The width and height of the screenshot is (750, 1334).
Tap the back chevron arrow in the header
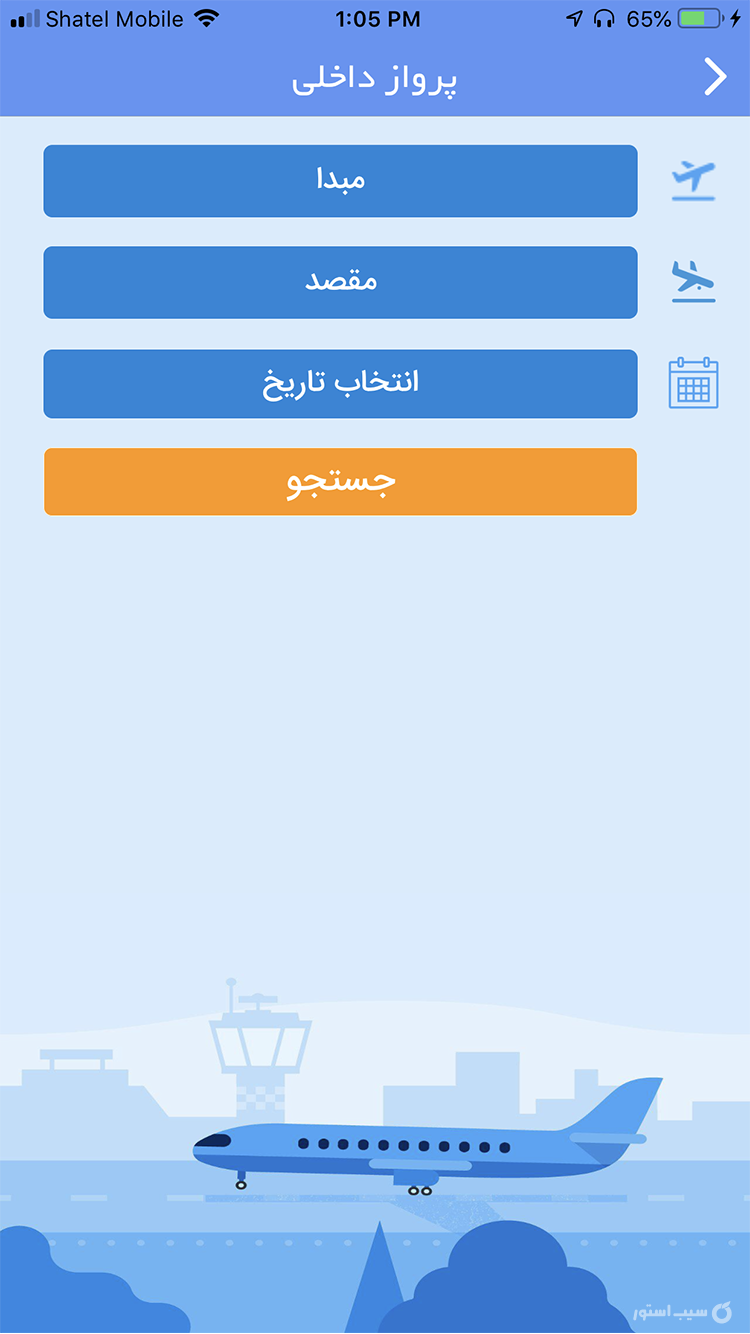[x=714, y=76]
